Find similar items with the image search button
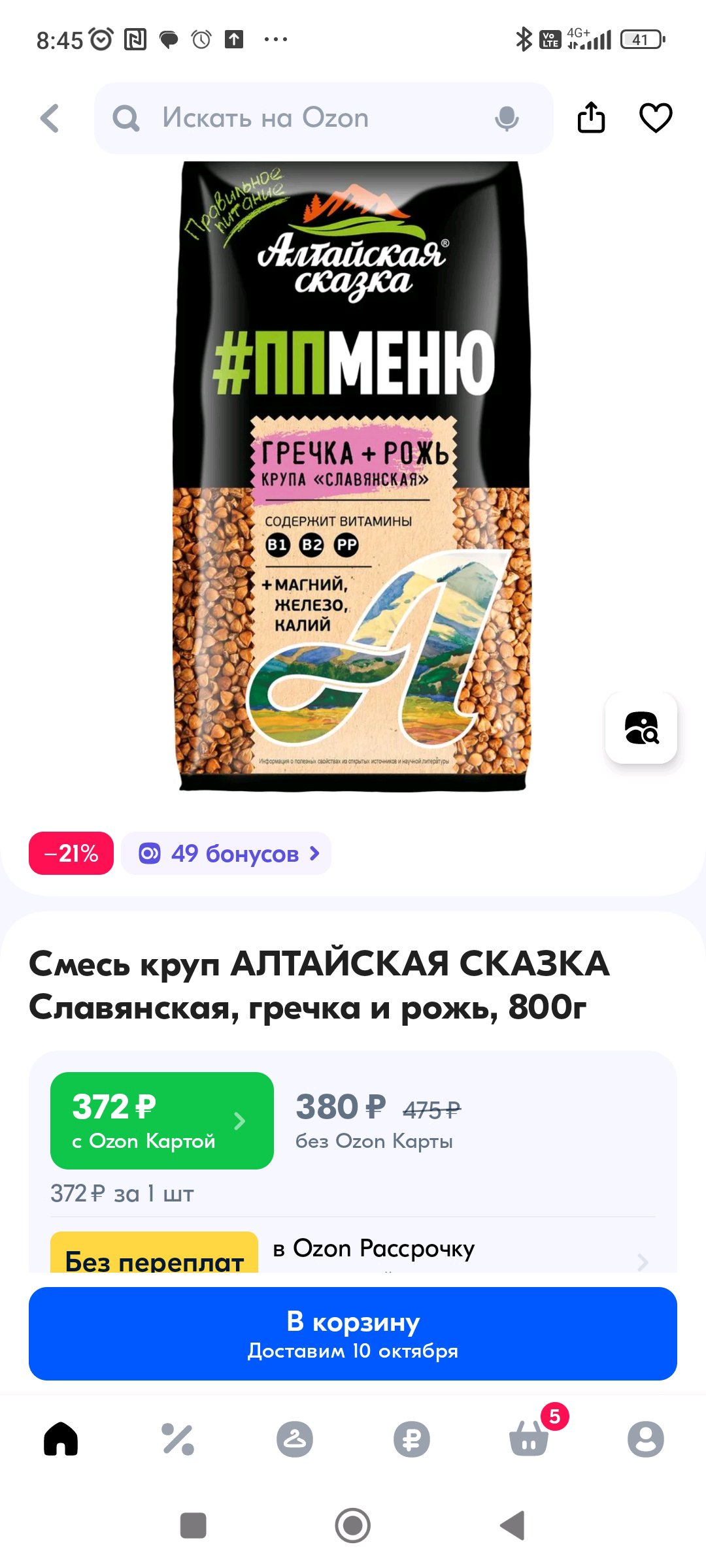The height and width of the screenshot is (1568, 706). tap(641, 728)
